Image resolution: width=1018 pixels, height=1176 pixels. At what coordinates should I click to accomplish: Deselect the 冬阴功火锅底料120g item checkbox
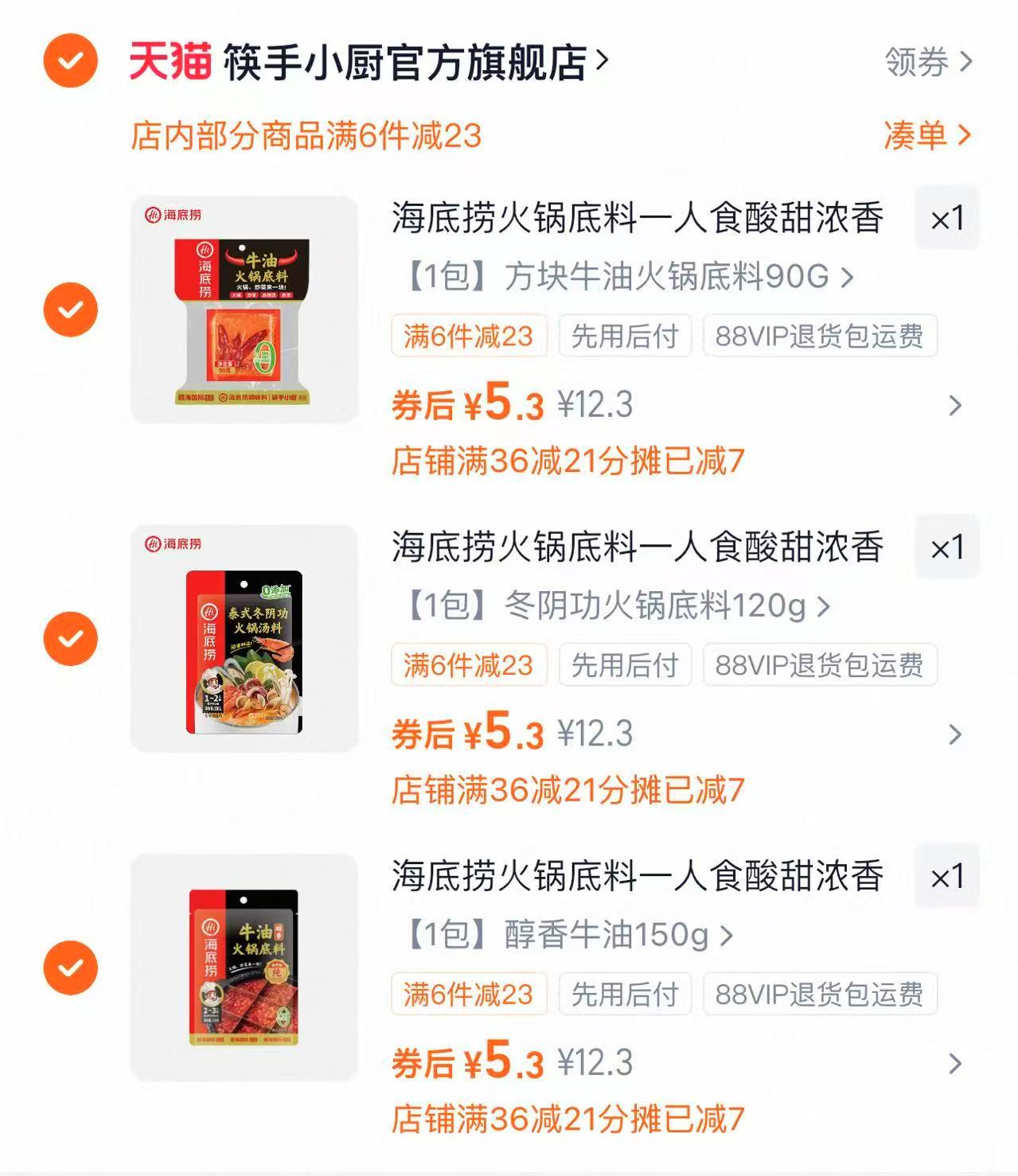[72, 637]
